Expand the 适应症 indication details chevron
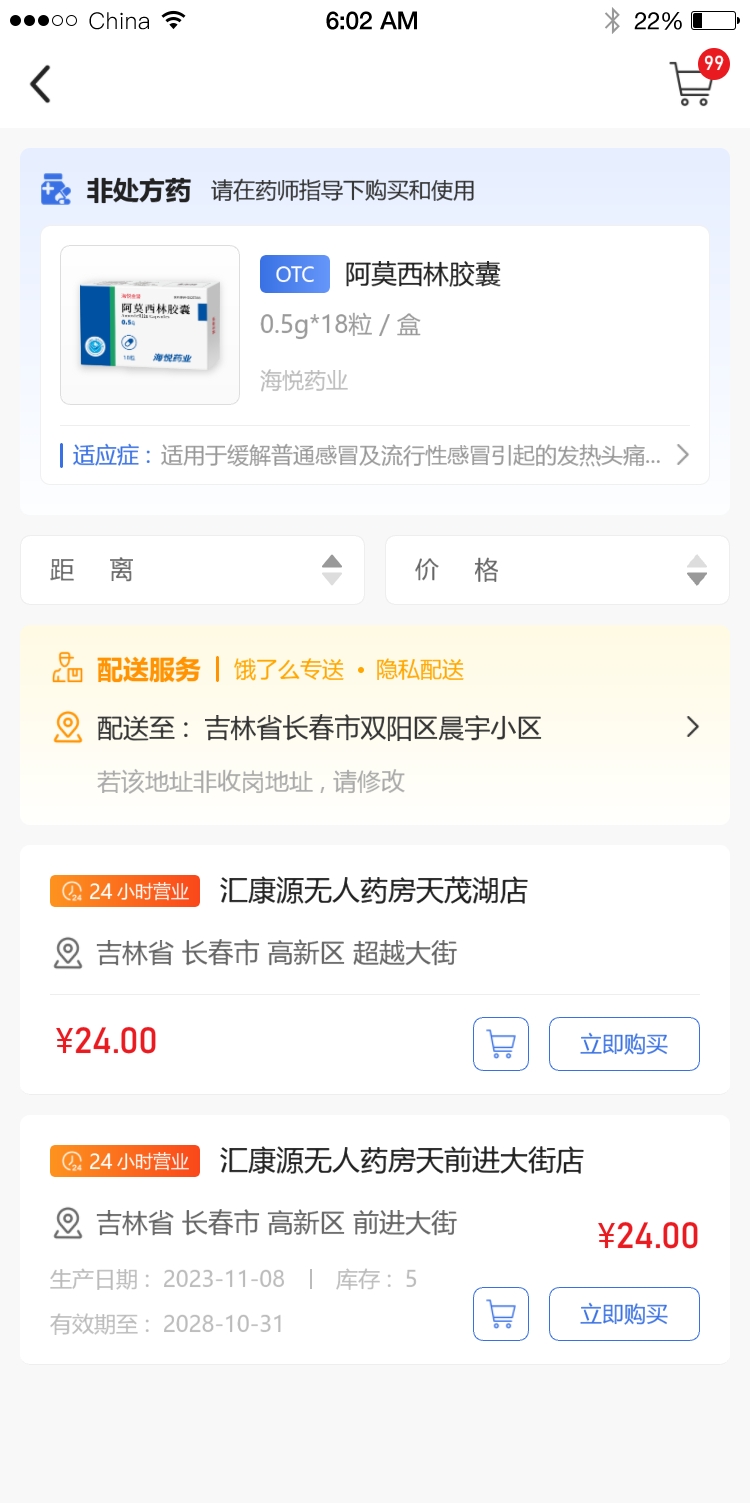Viewport: 750px width, 1503px height. point(682,454)
